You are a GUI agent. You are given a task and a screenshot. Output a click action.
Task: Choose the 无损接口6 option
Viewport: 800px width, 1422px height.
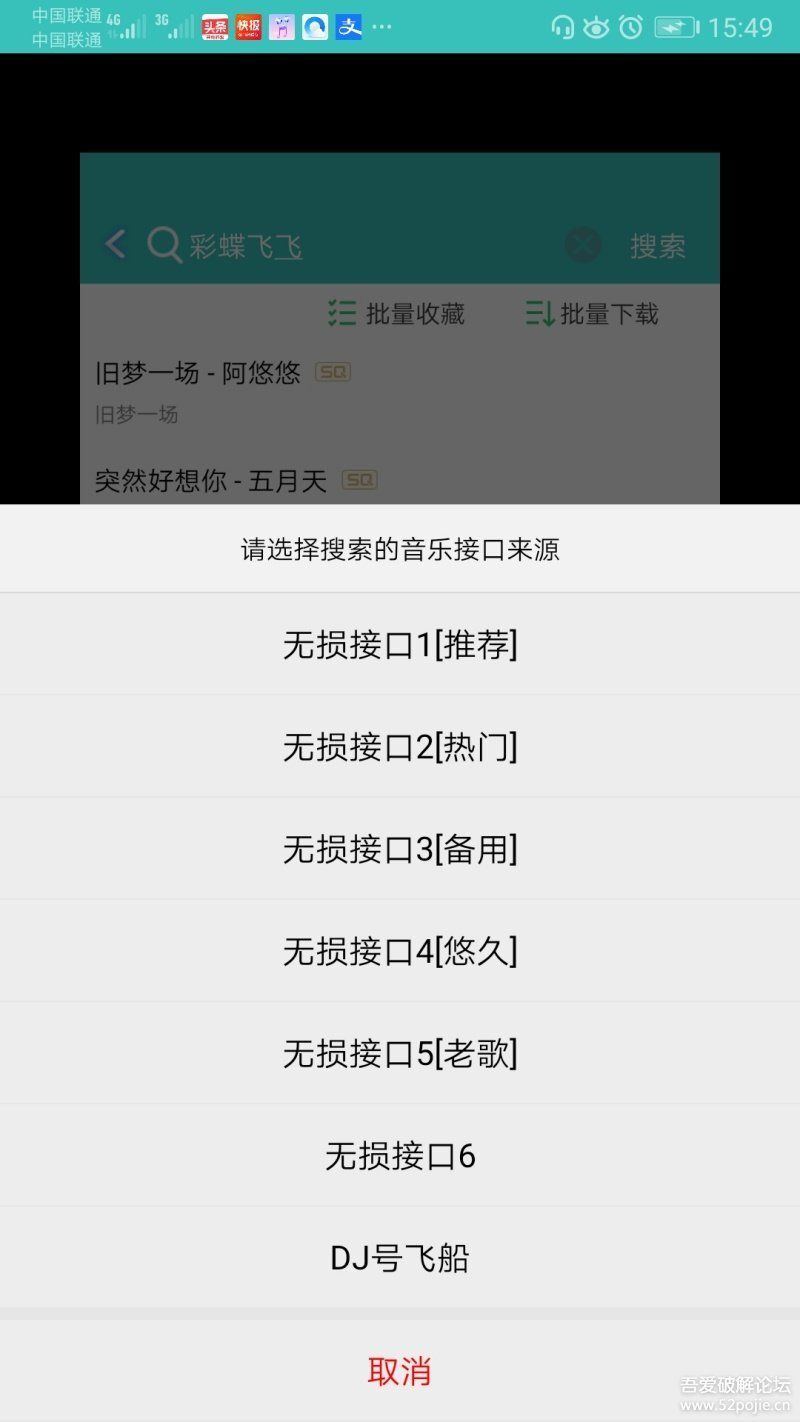(x=400, y=1155)
